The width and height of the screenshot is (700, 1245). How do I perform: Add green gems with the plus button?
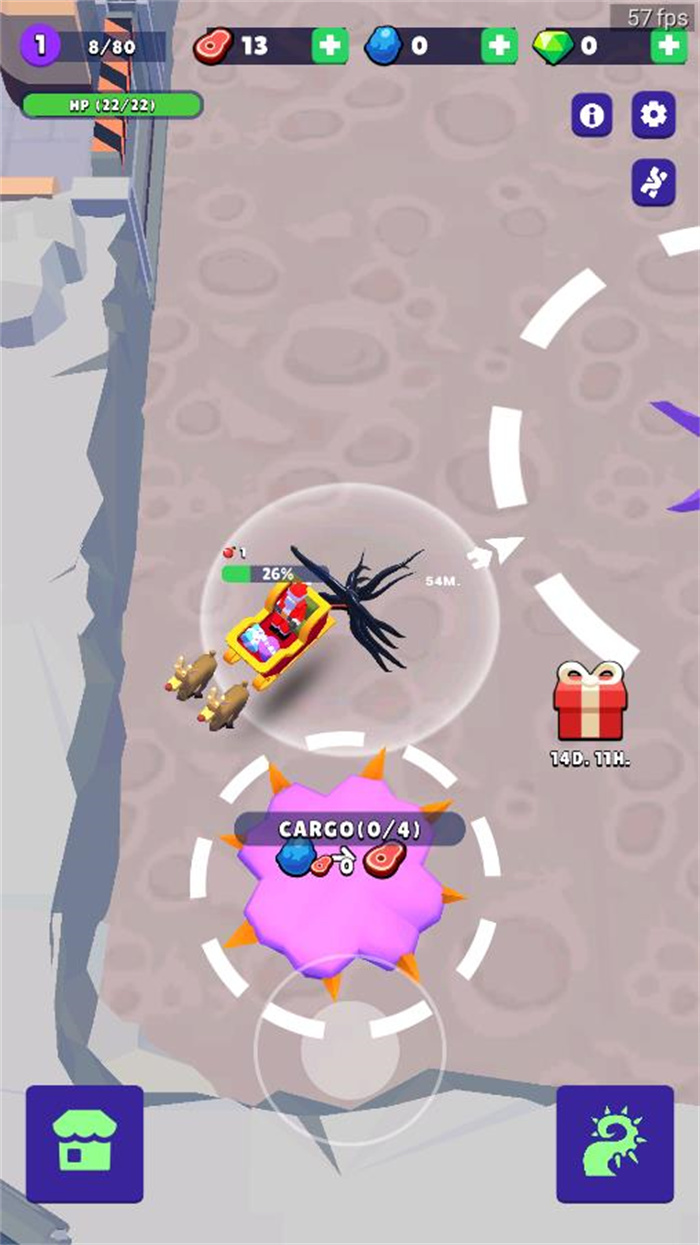tap(669, 46)
